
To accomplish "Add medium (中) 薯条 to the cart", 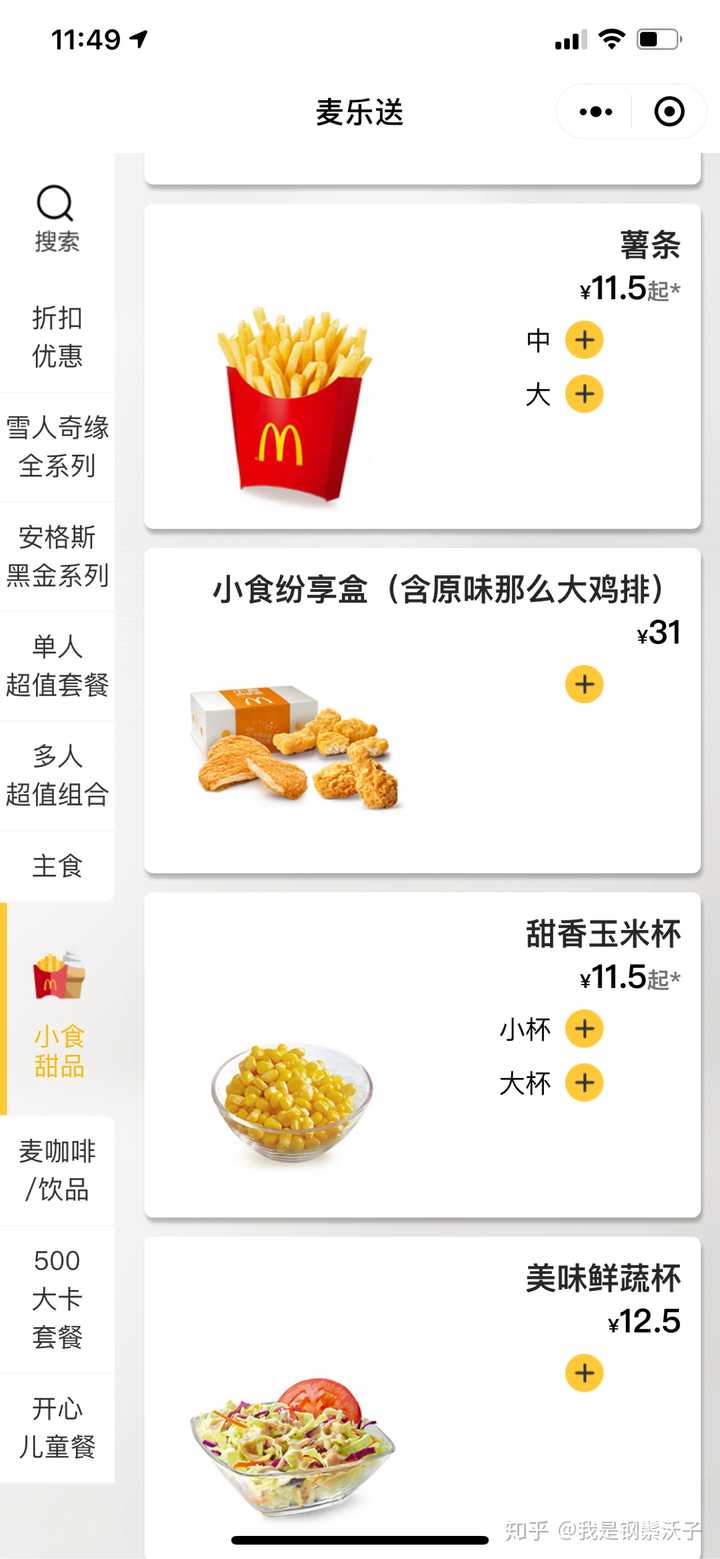I will 584,340.
